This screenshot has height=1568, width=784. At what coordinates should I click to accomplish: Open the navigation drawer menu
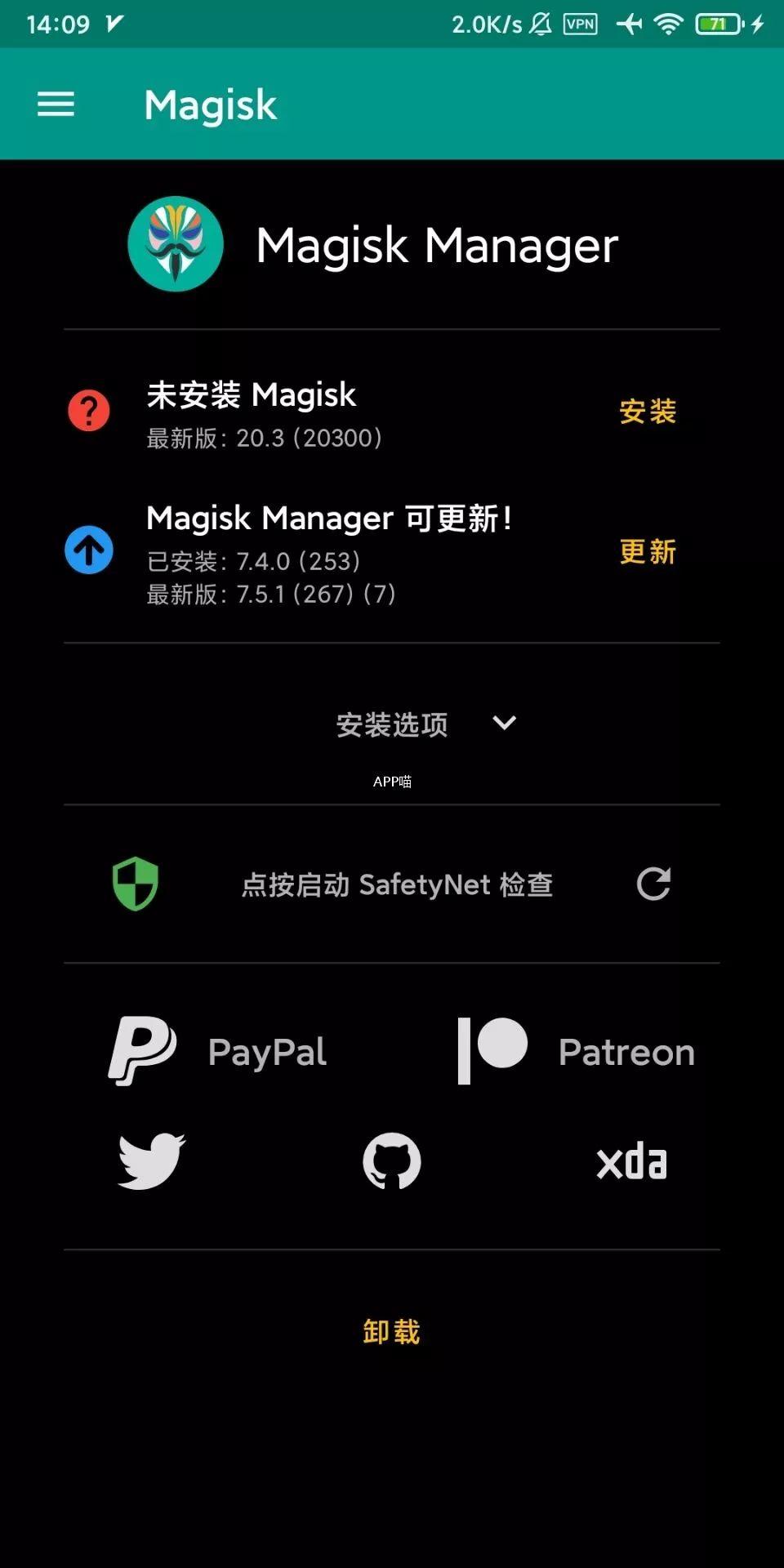click(x=56, y=105)
